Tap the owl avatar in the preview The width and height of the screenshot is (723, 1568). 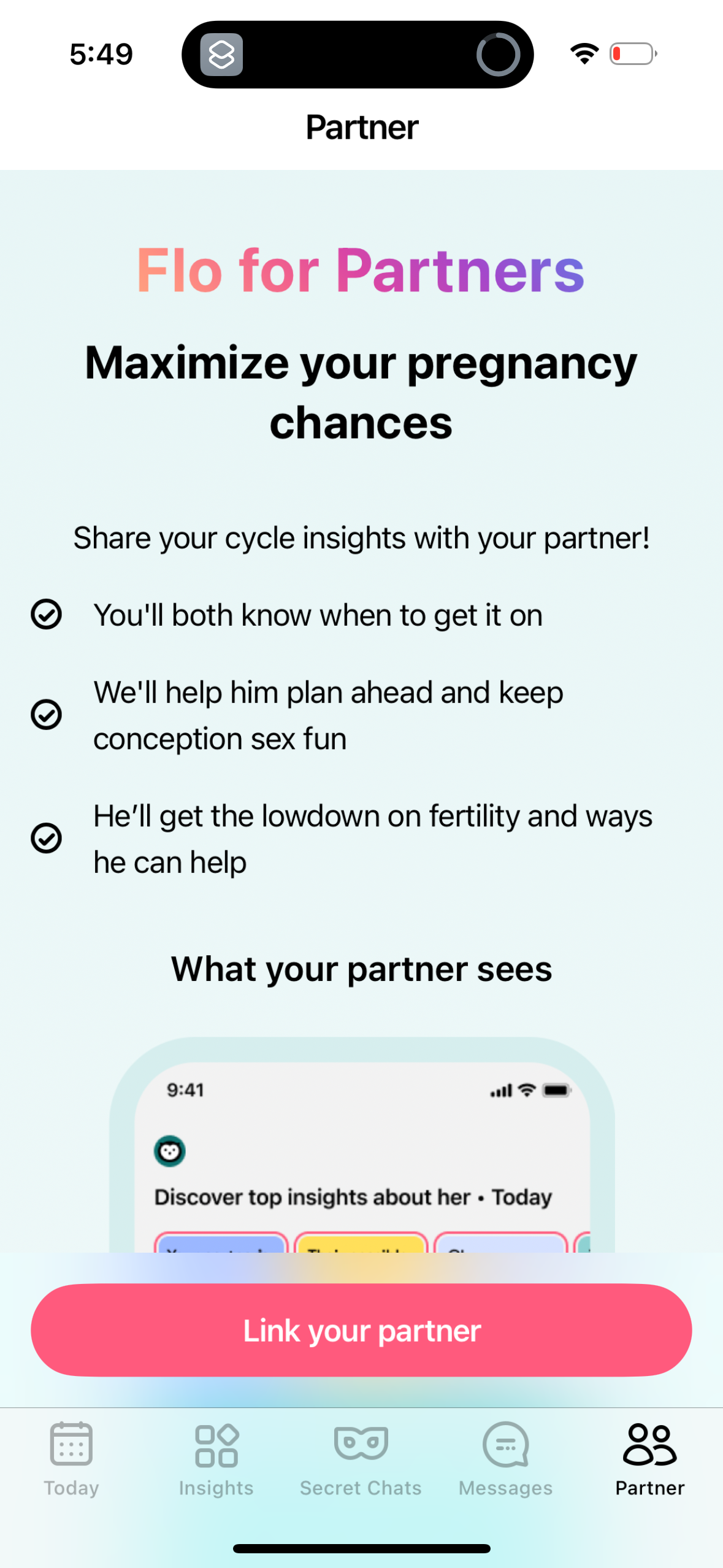pos(170,1151)
